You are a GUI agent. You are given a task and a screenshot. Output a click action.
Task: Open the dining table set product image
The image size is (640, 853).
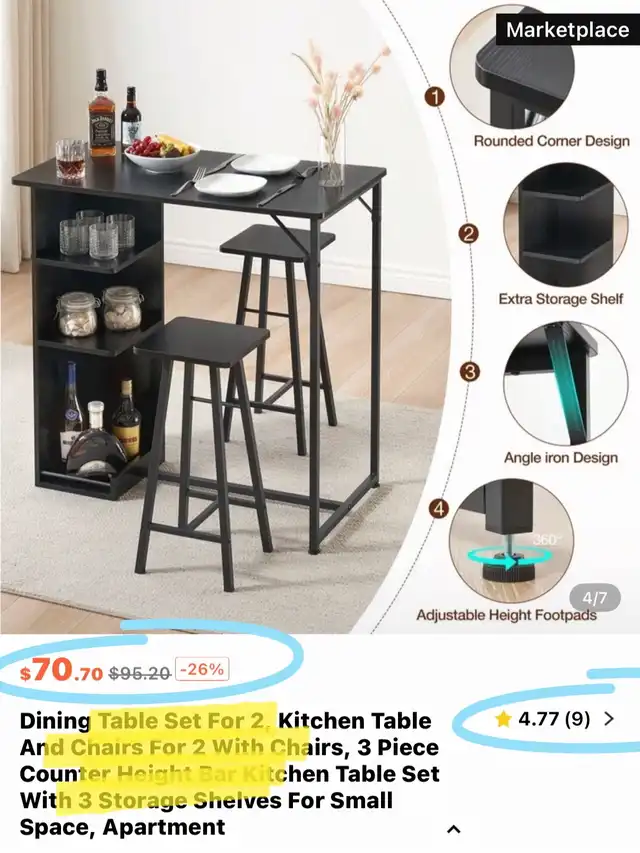(320, 317)
